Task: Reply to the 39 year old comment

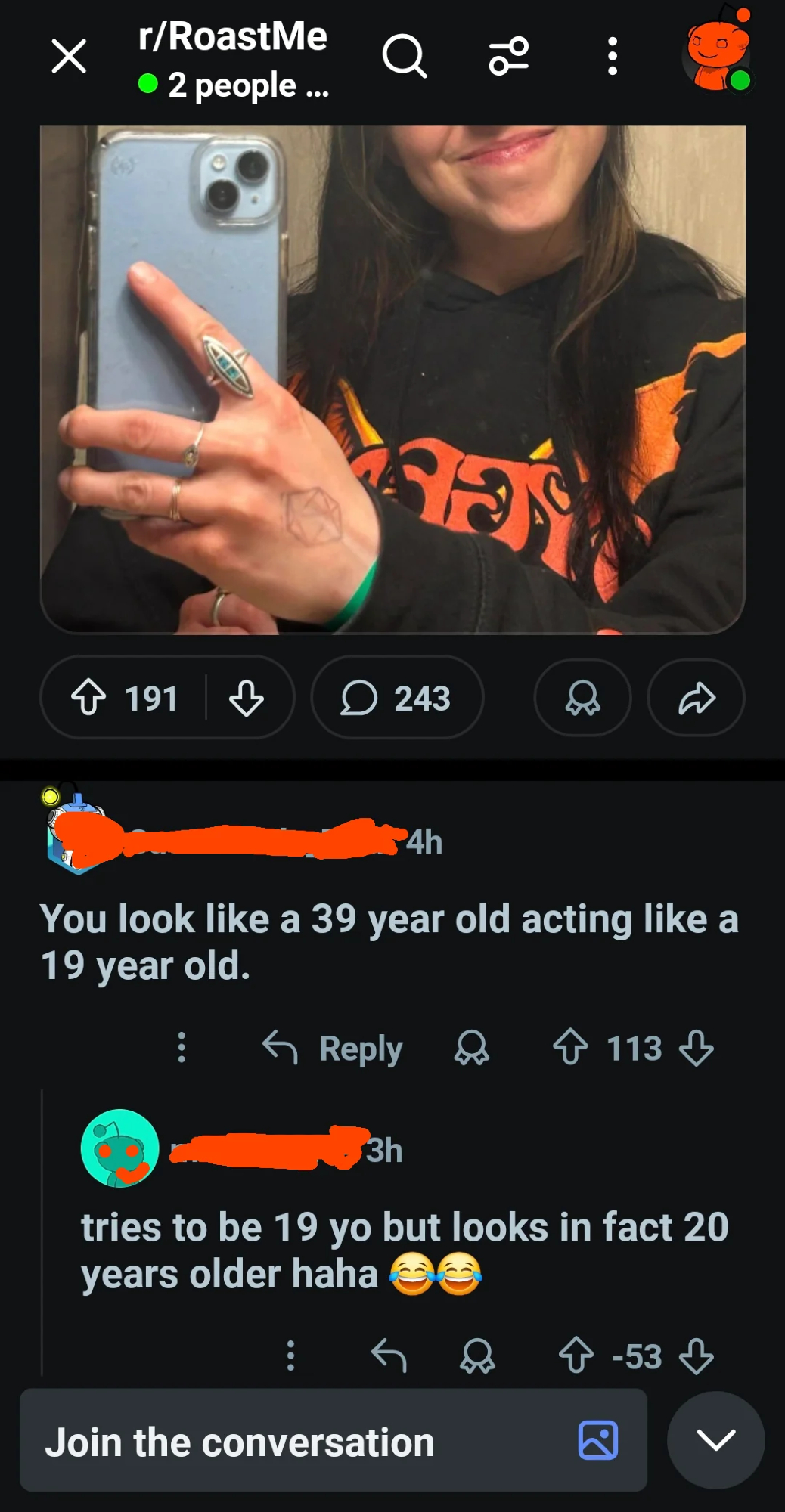Action: [334, 1049]
